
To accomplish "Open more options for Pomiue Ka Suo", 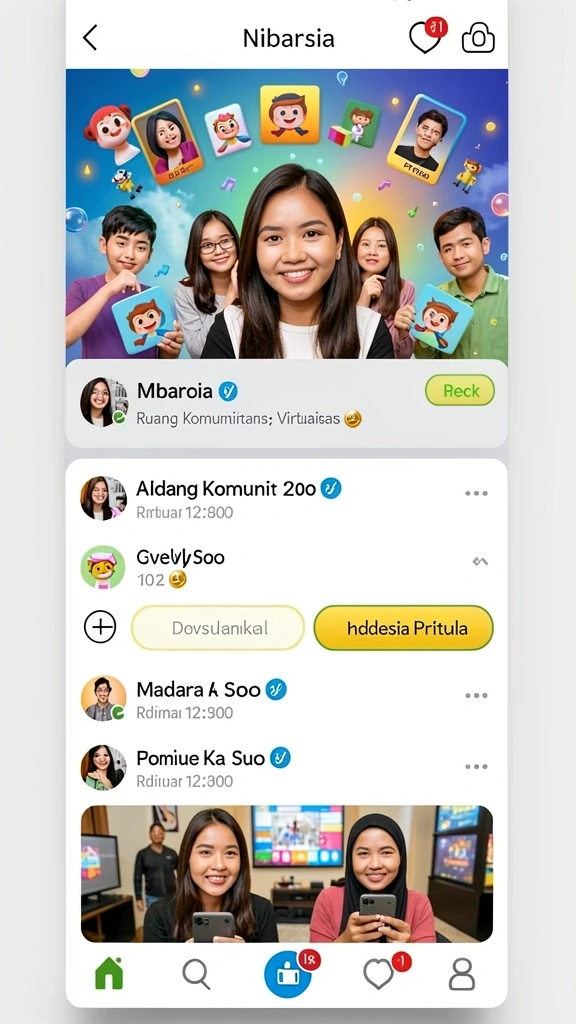I will [x=476, y=767].
